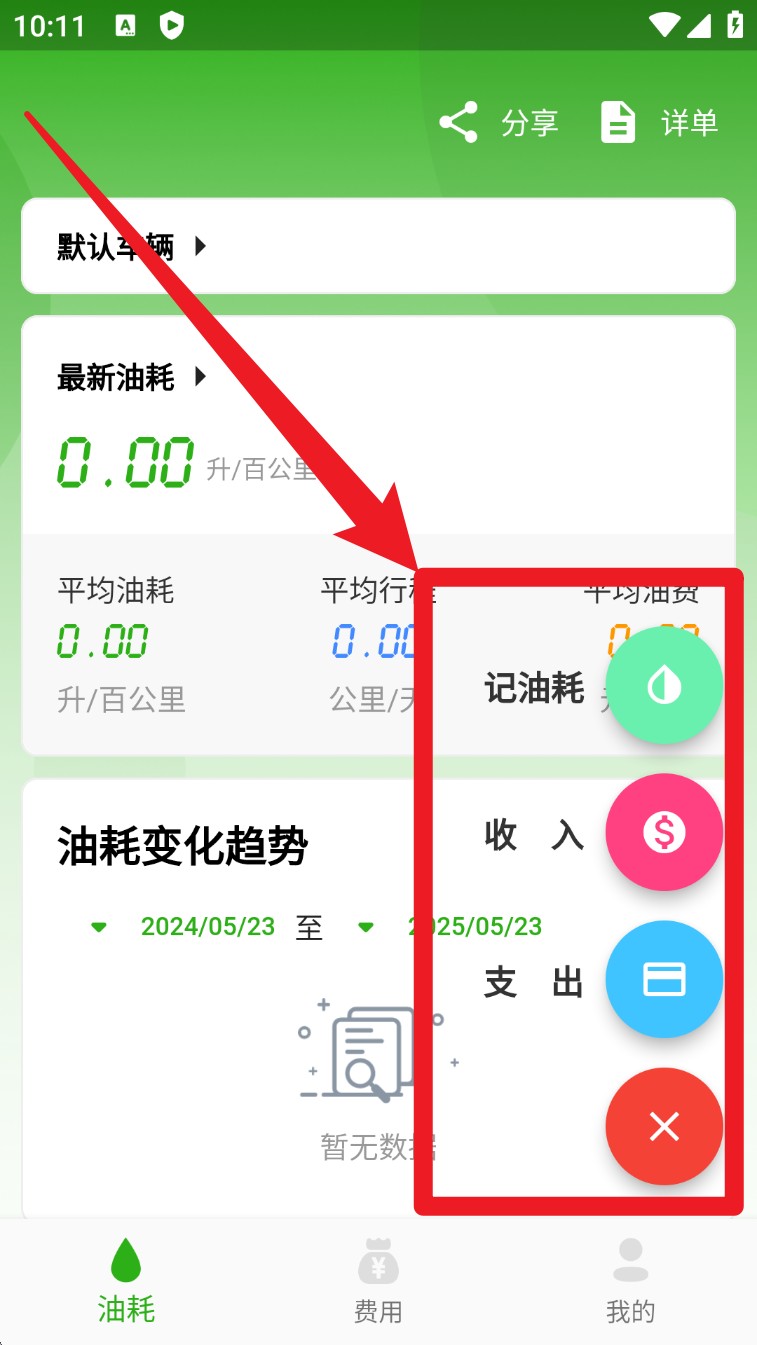
Task: Open the detailed list (详单)
Action: coord(659,123)
